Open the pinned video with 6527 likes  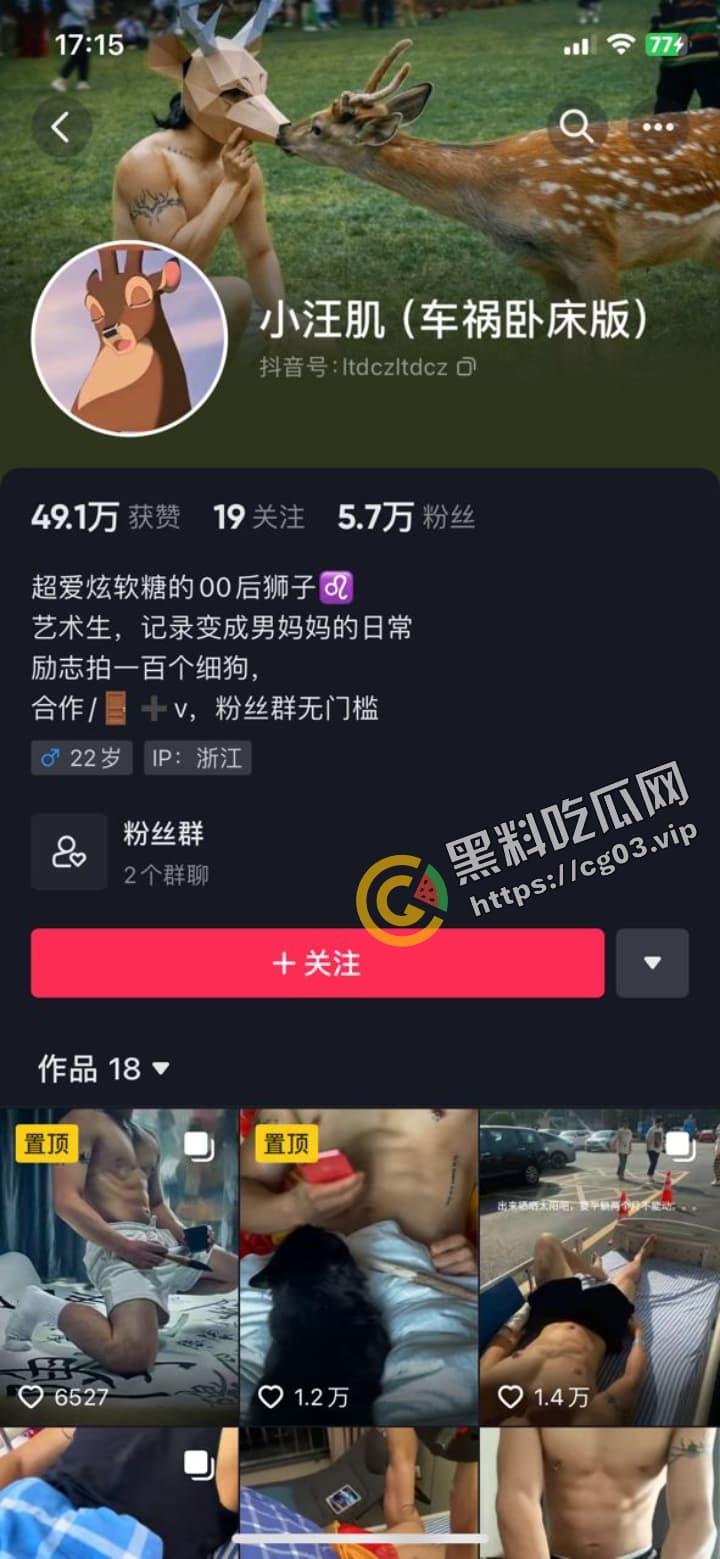119,1265
